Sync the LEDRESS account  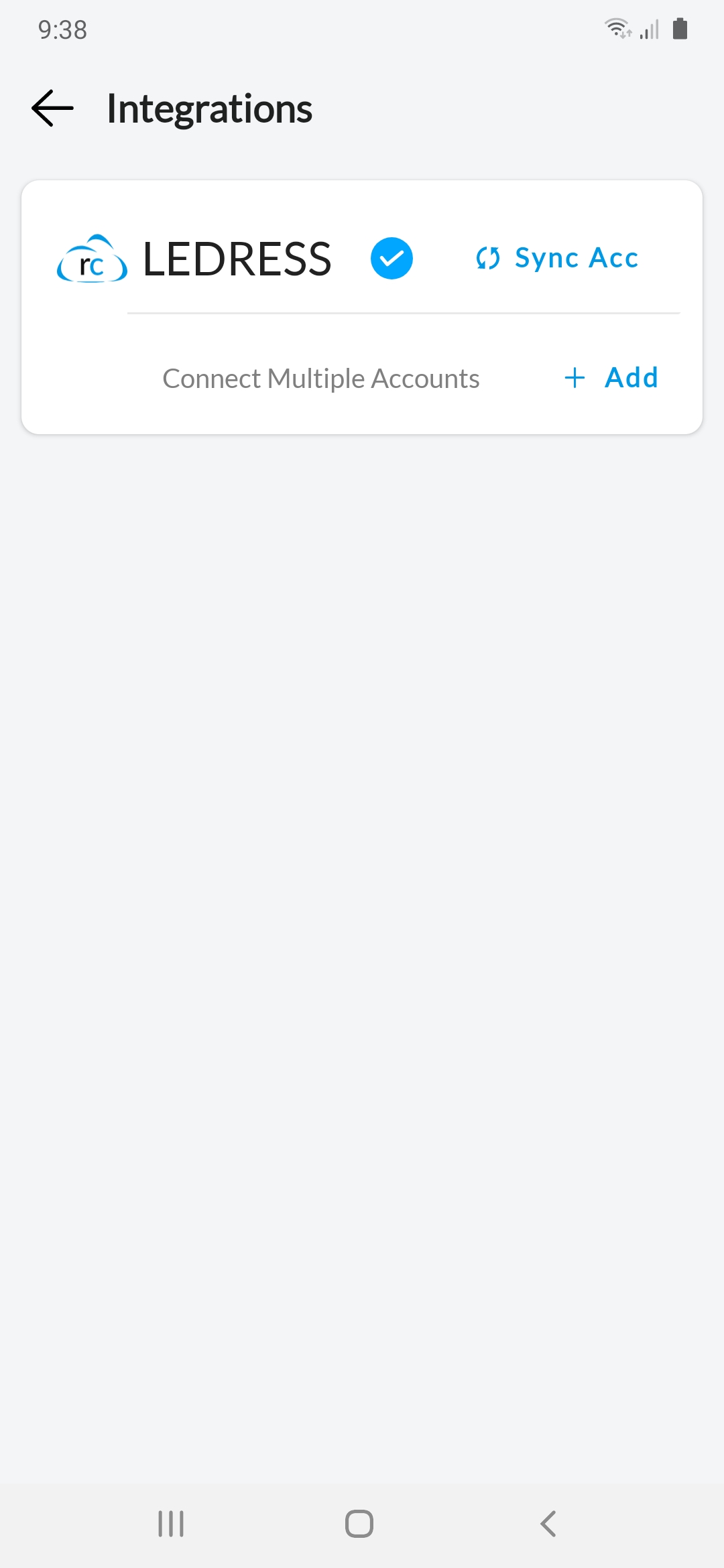[558, 258]
